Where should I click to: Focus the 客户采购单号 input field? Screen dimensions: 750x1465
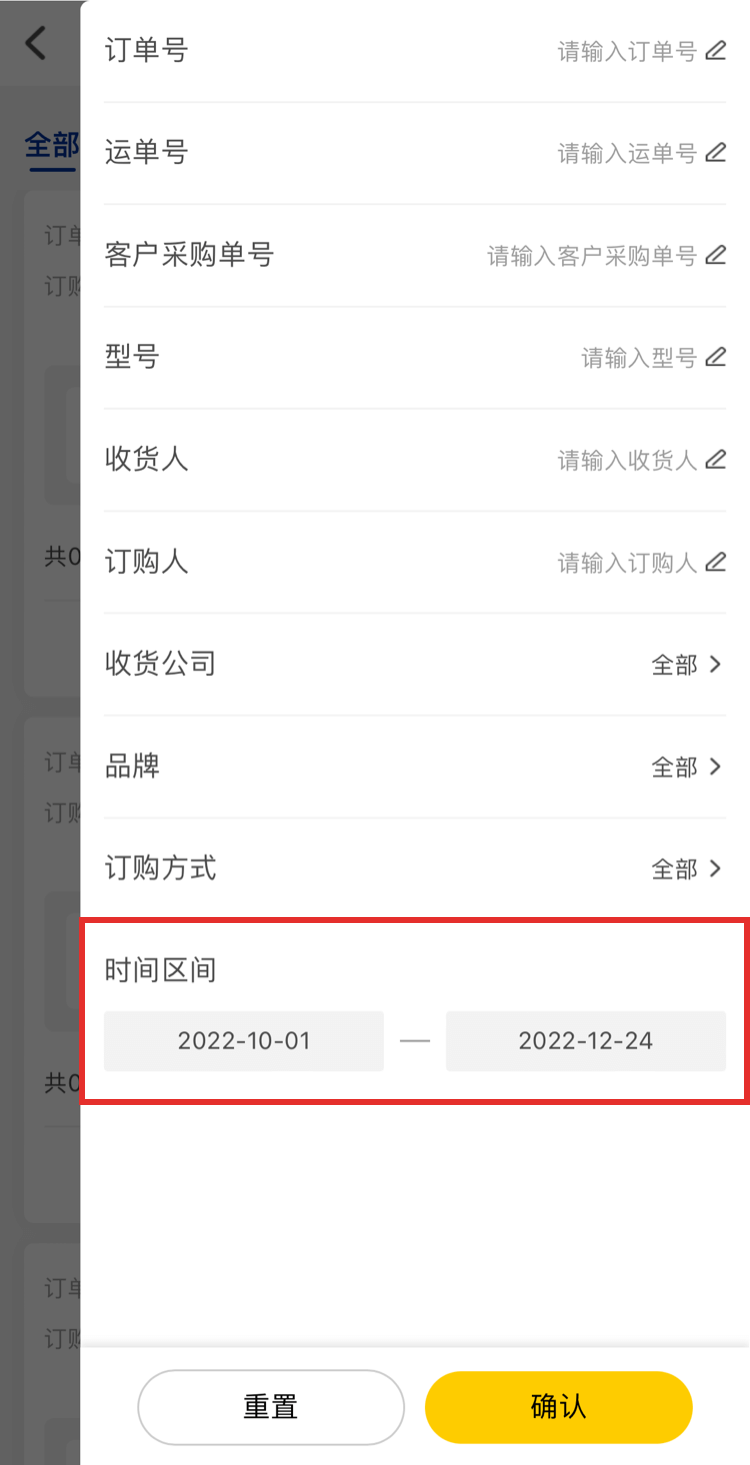pos(592,256)
